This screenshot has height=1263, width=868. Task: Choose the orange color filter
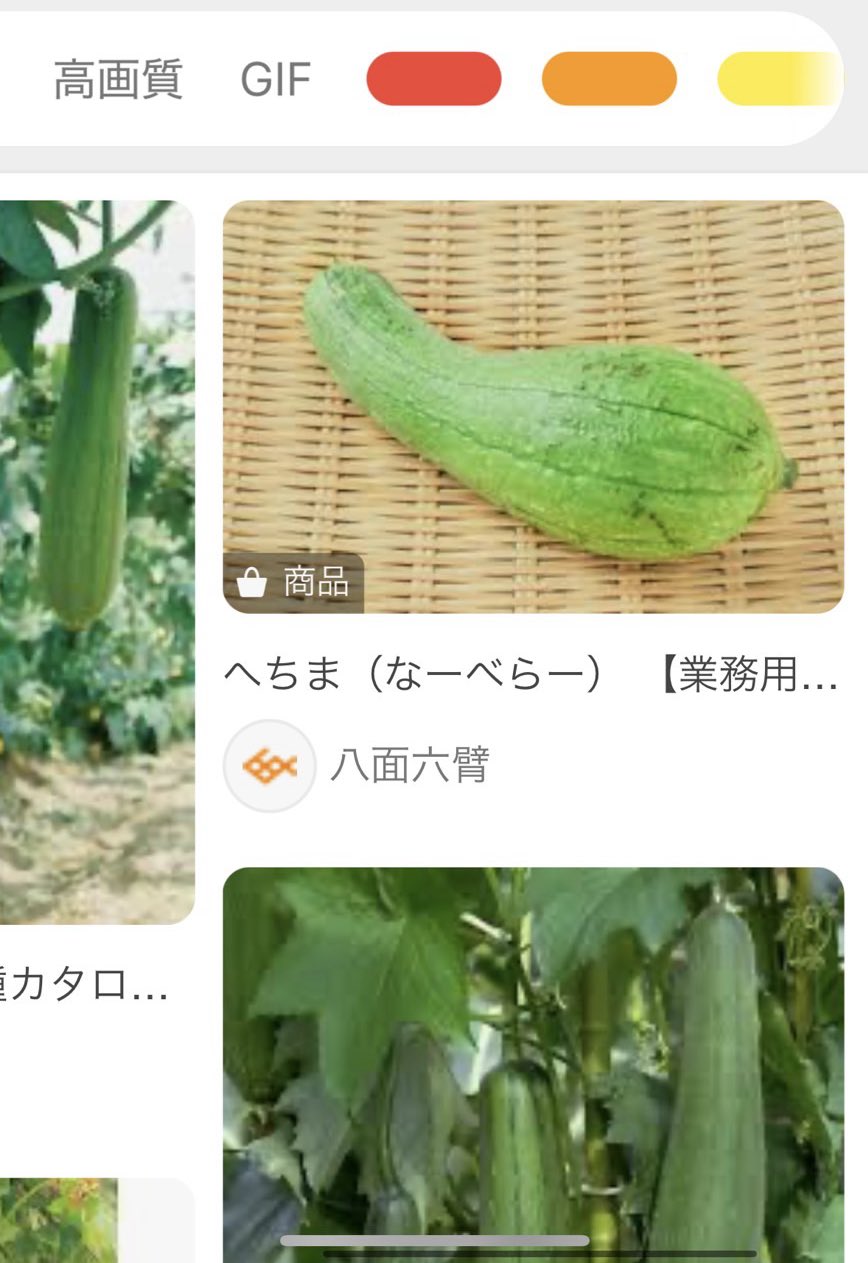coord(609,79)
